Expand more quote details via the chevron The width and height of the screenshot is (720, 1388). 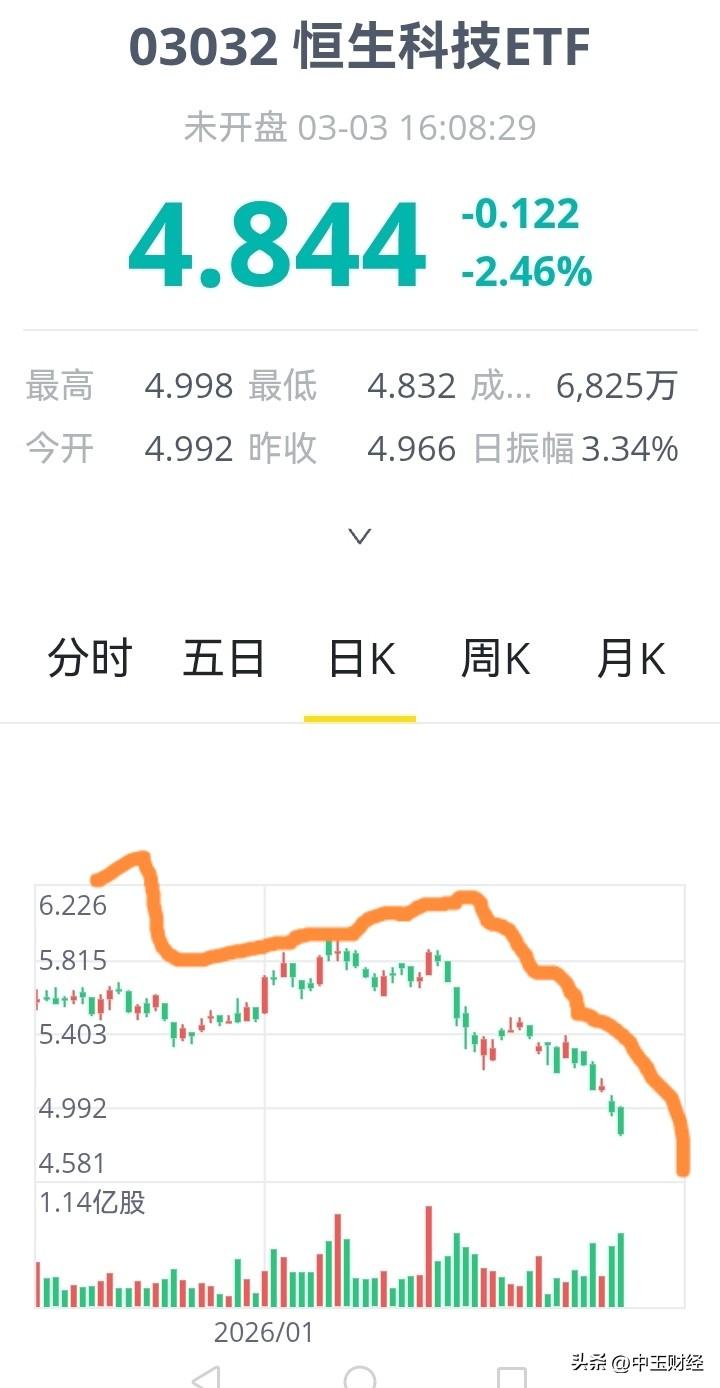[359, 536]
